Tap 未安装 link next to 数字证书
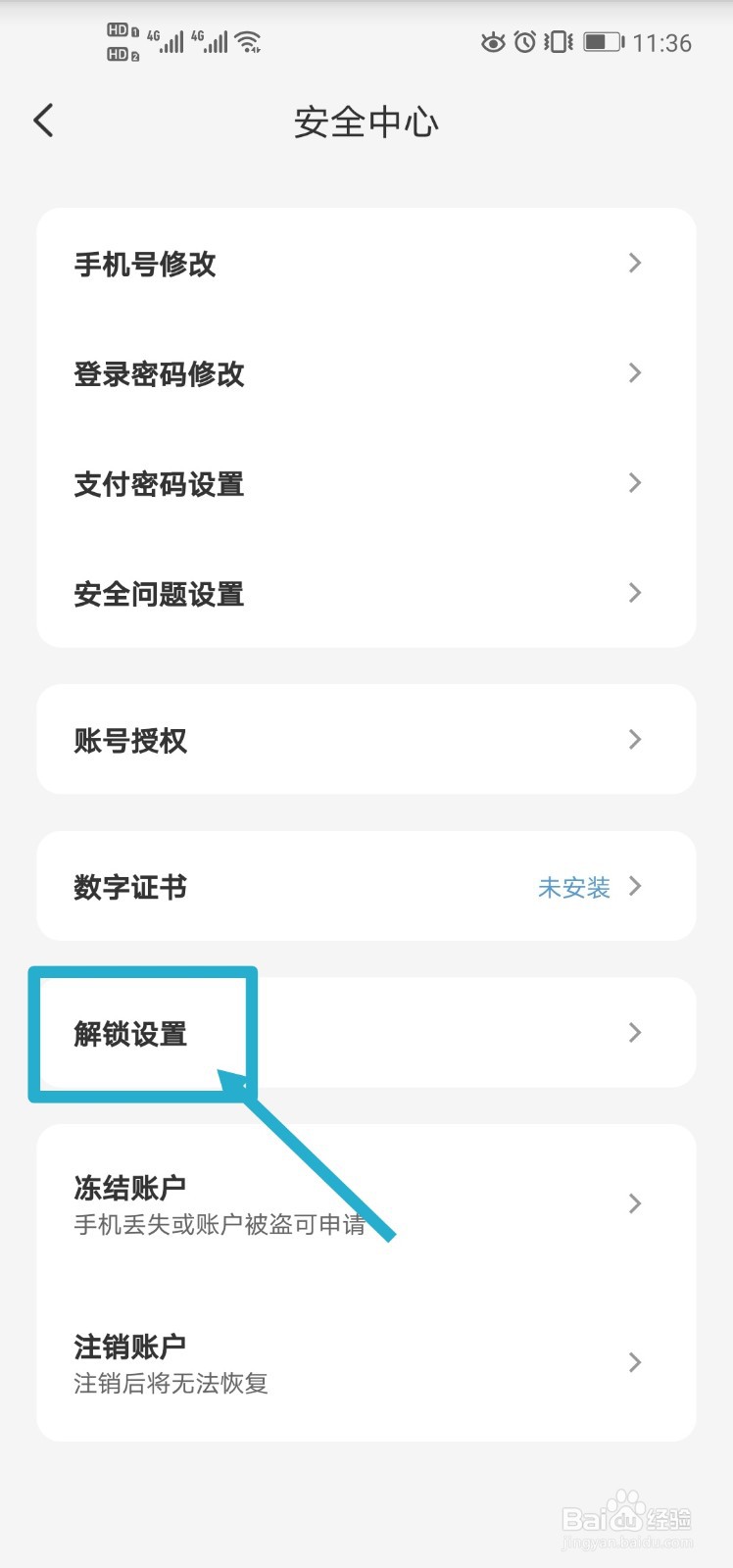733x1568 pixels. point(573,887)
